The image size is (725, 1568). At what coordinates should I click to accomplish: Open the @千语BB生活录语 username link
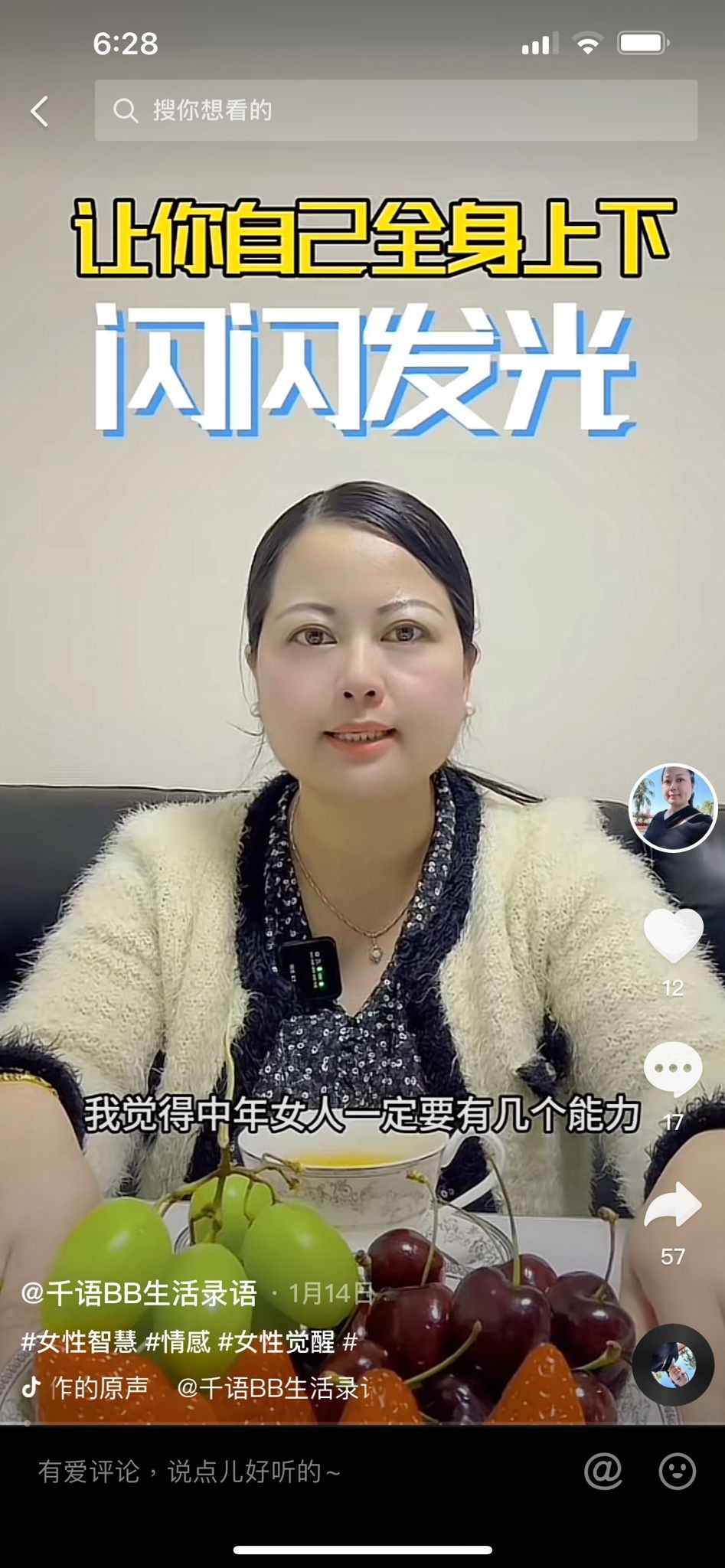point(139,1293)
